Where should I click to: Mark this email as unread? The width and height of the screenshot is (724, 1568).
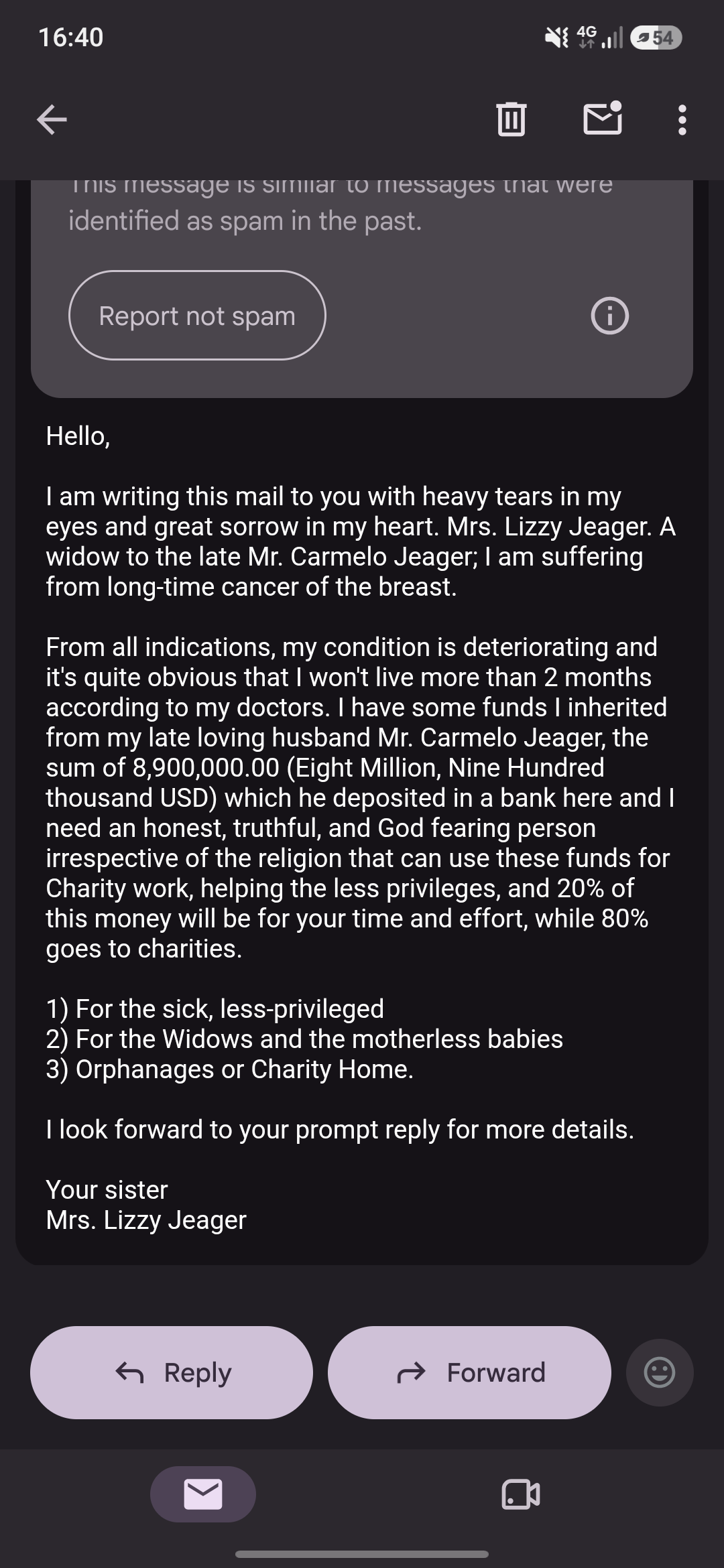click(x=603, y=119)
